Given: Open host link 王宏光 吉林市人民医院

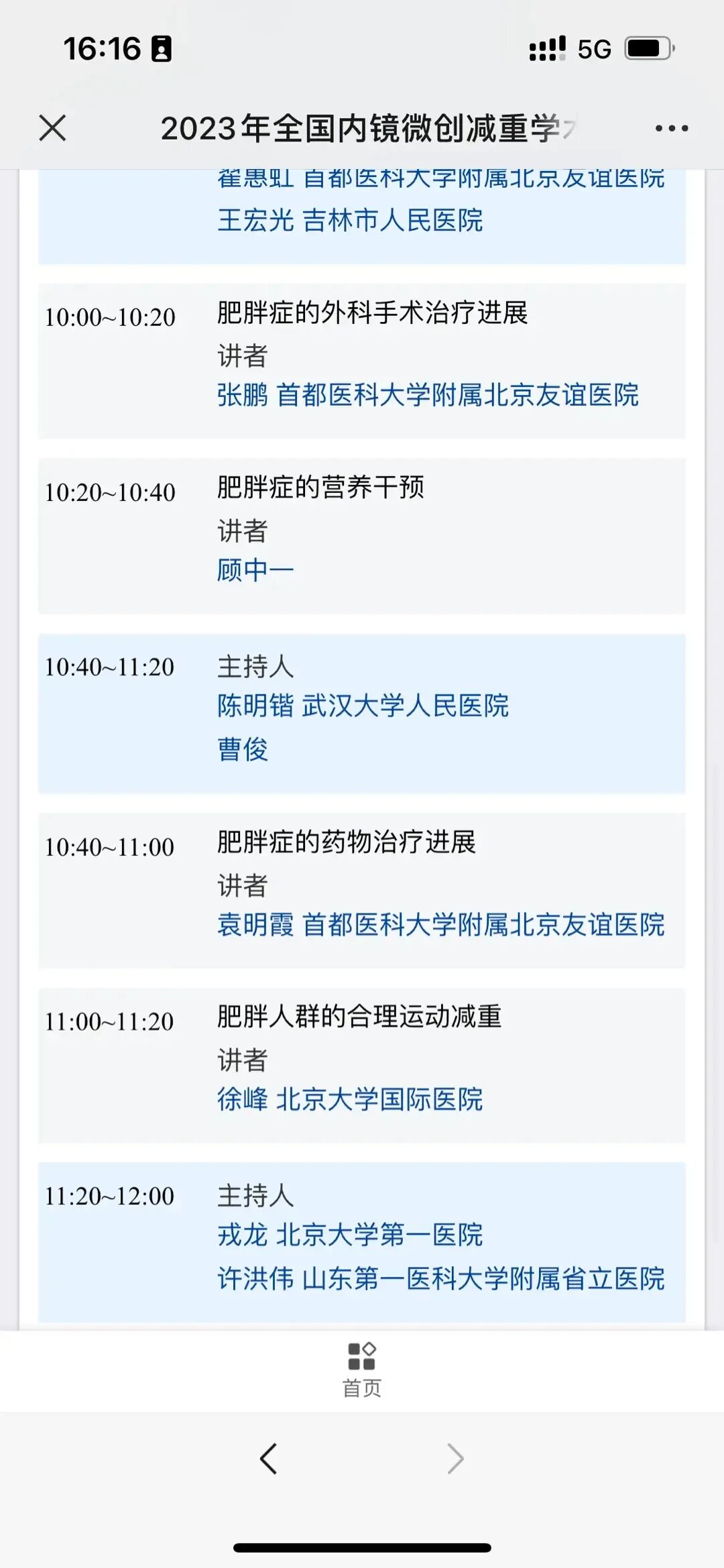Looking at the screenshot, I should click(x=350, y=220).
